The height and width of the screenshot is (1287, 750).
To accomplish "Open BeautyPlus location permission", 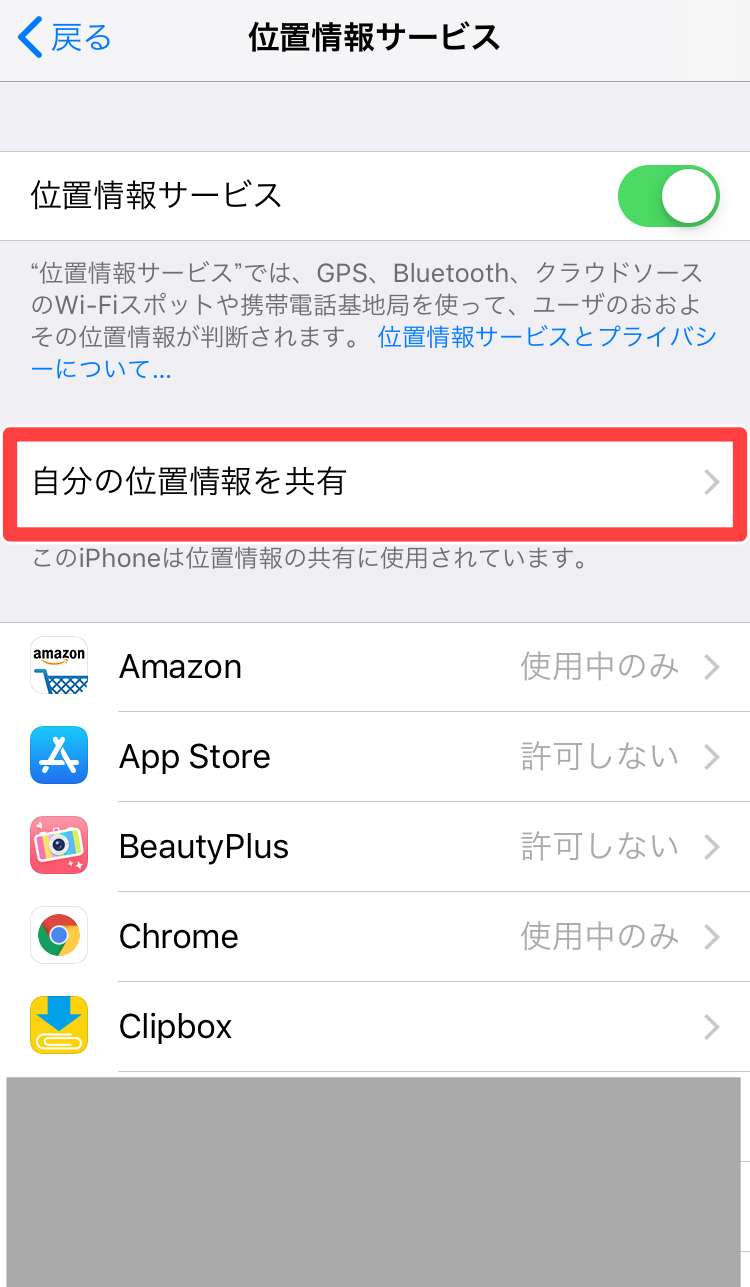I will [375, 847].
